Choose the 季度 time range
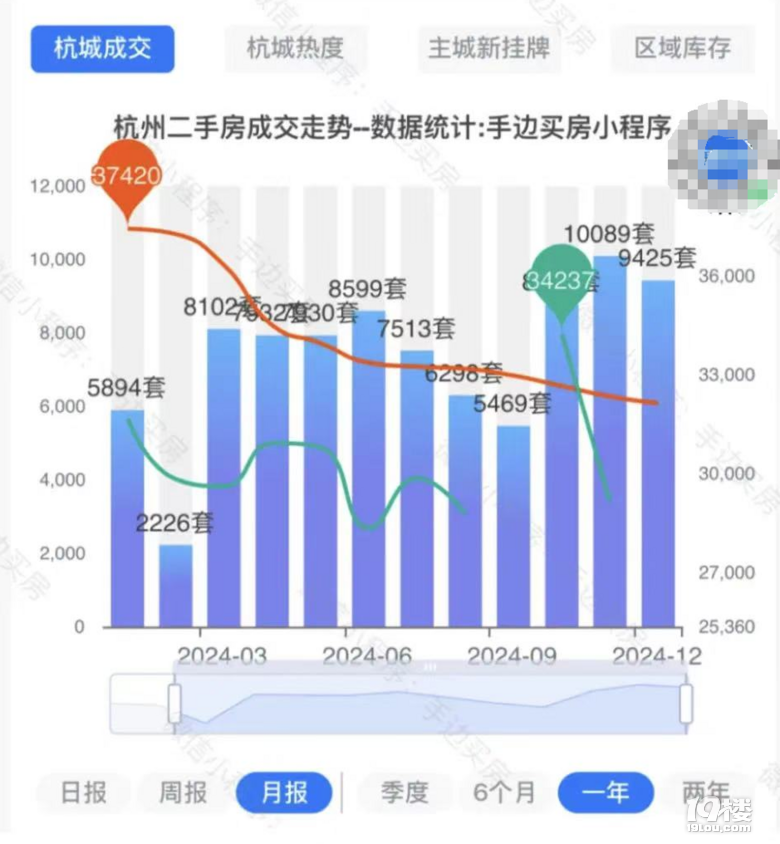This screenshot has width=780, height=844. click(404, 793)
